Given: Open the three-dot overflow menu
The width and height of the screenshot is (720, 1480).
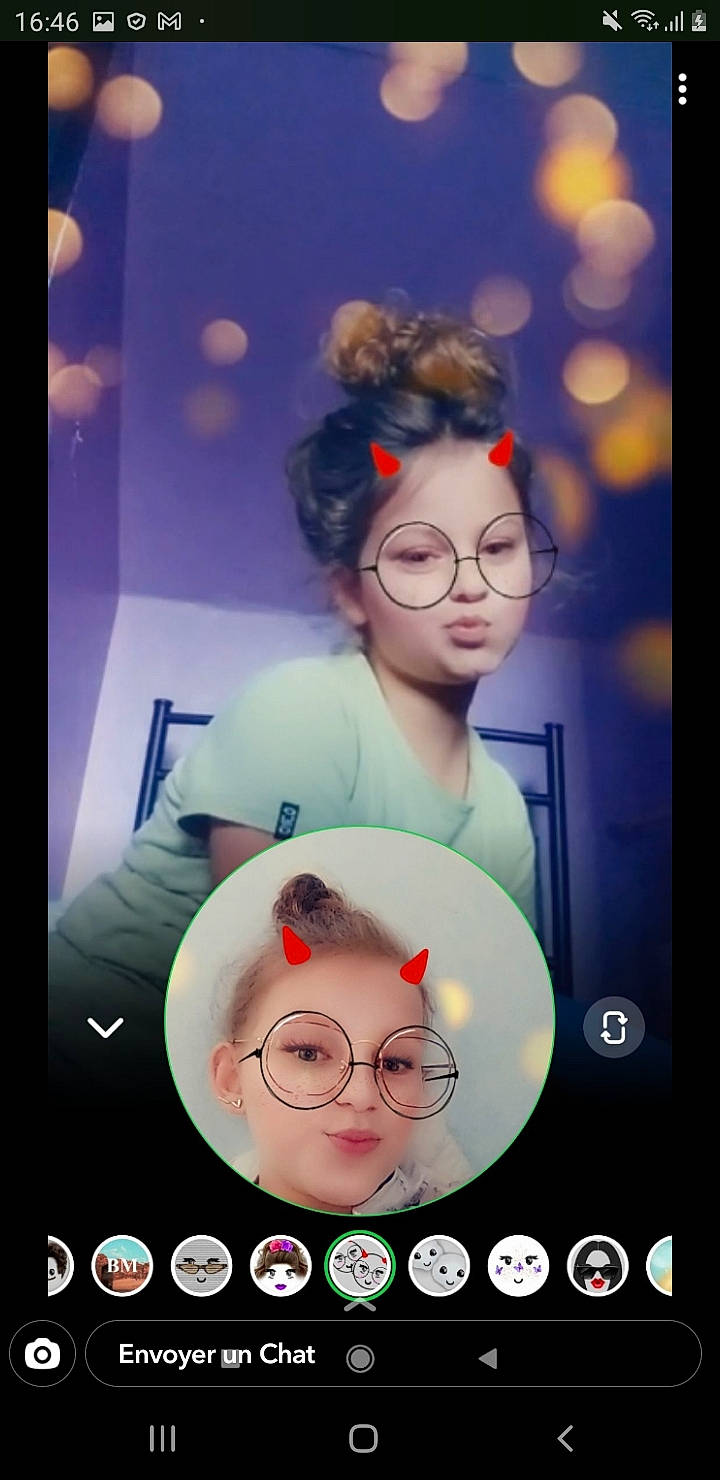Looking at the screenshot, I should pyautogui.click(x=682, y=89).
